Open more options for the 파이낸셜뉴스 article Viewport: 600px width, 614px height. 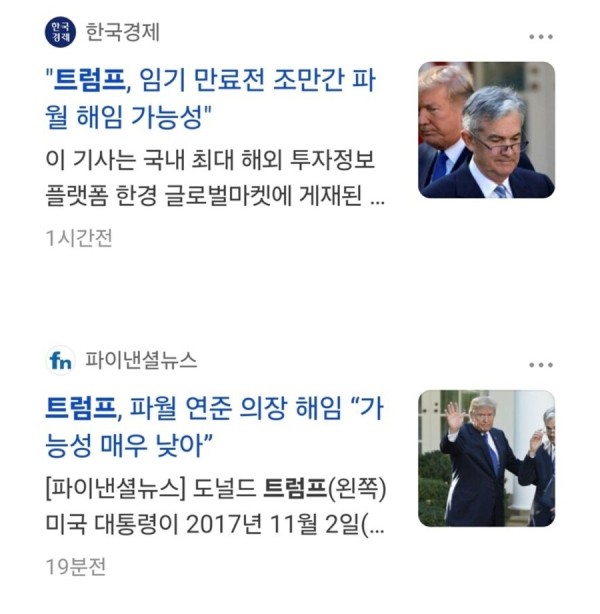(x=541, y=365)
